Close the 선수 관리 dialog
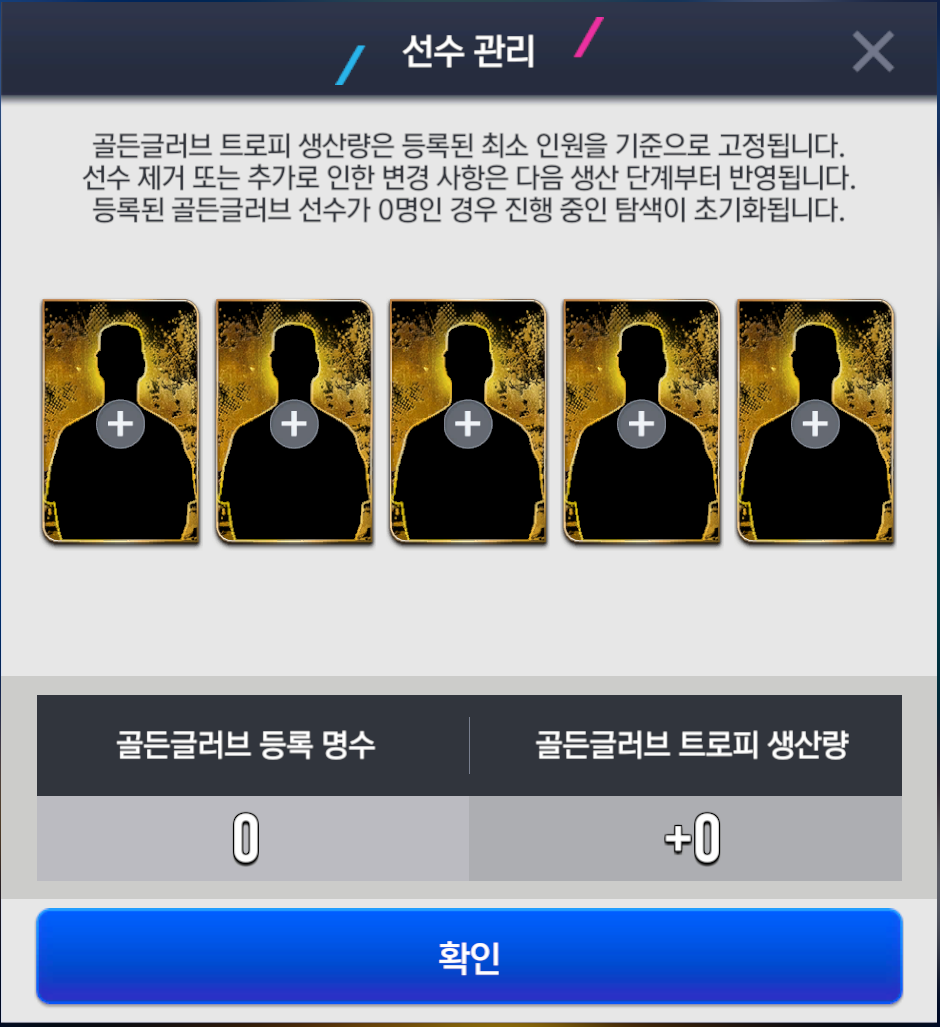 (x=872, y=51)
